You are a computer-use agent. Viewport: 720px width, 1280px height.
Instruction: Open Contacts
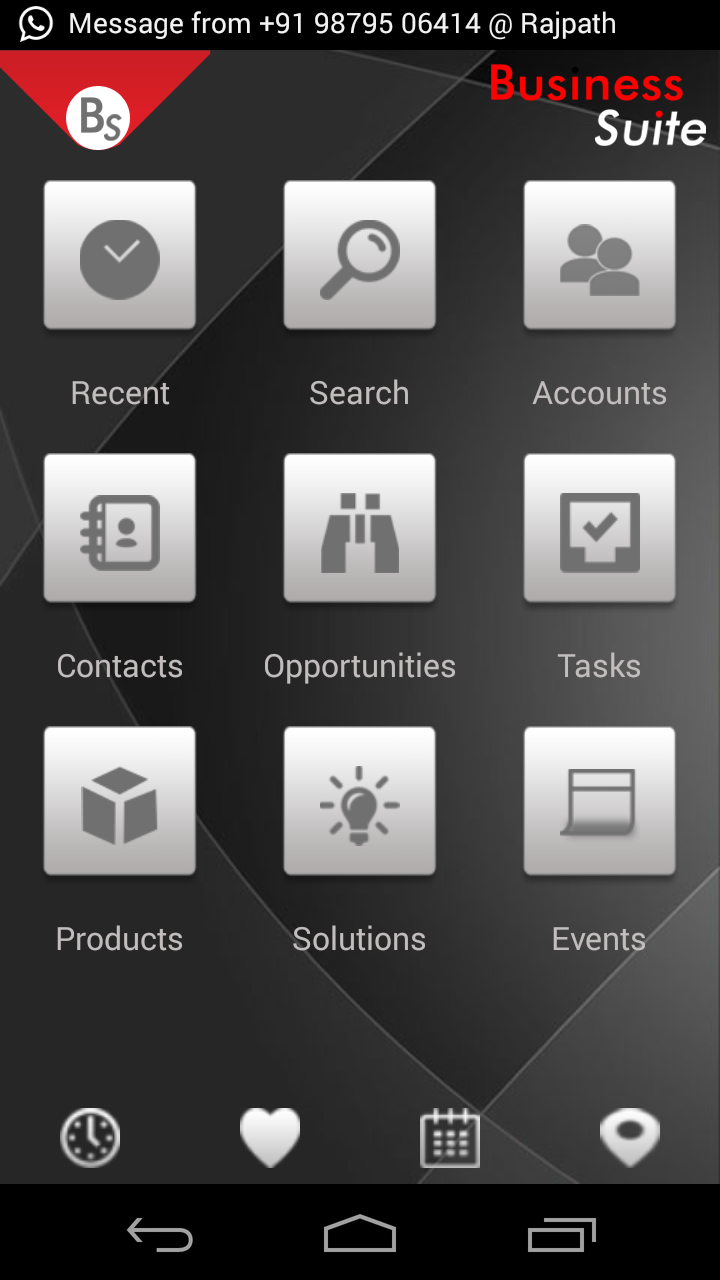(120, 529)
